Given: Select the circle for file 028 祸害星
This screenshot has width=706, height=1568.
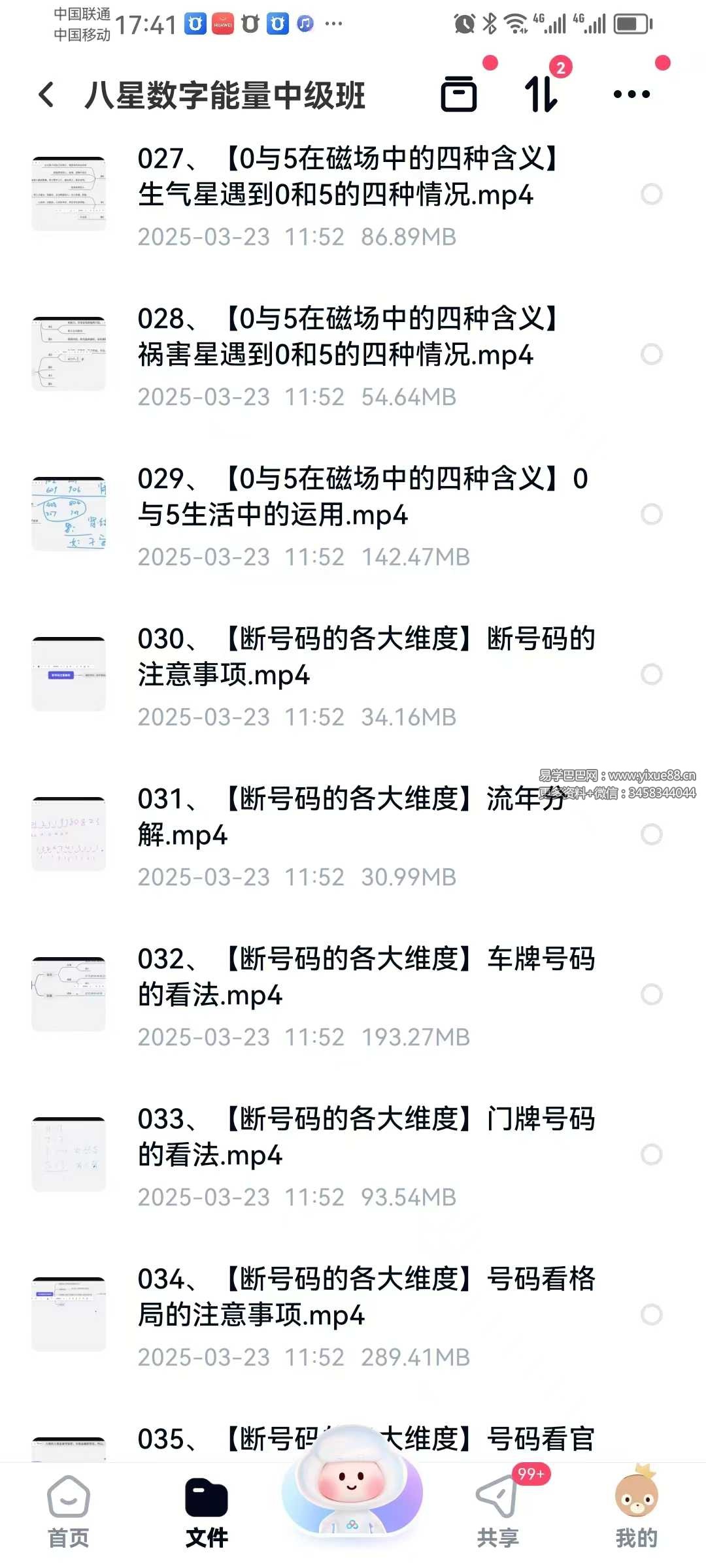Looking at the screenshot, I should pyautogui.click(x=652, y=354).
